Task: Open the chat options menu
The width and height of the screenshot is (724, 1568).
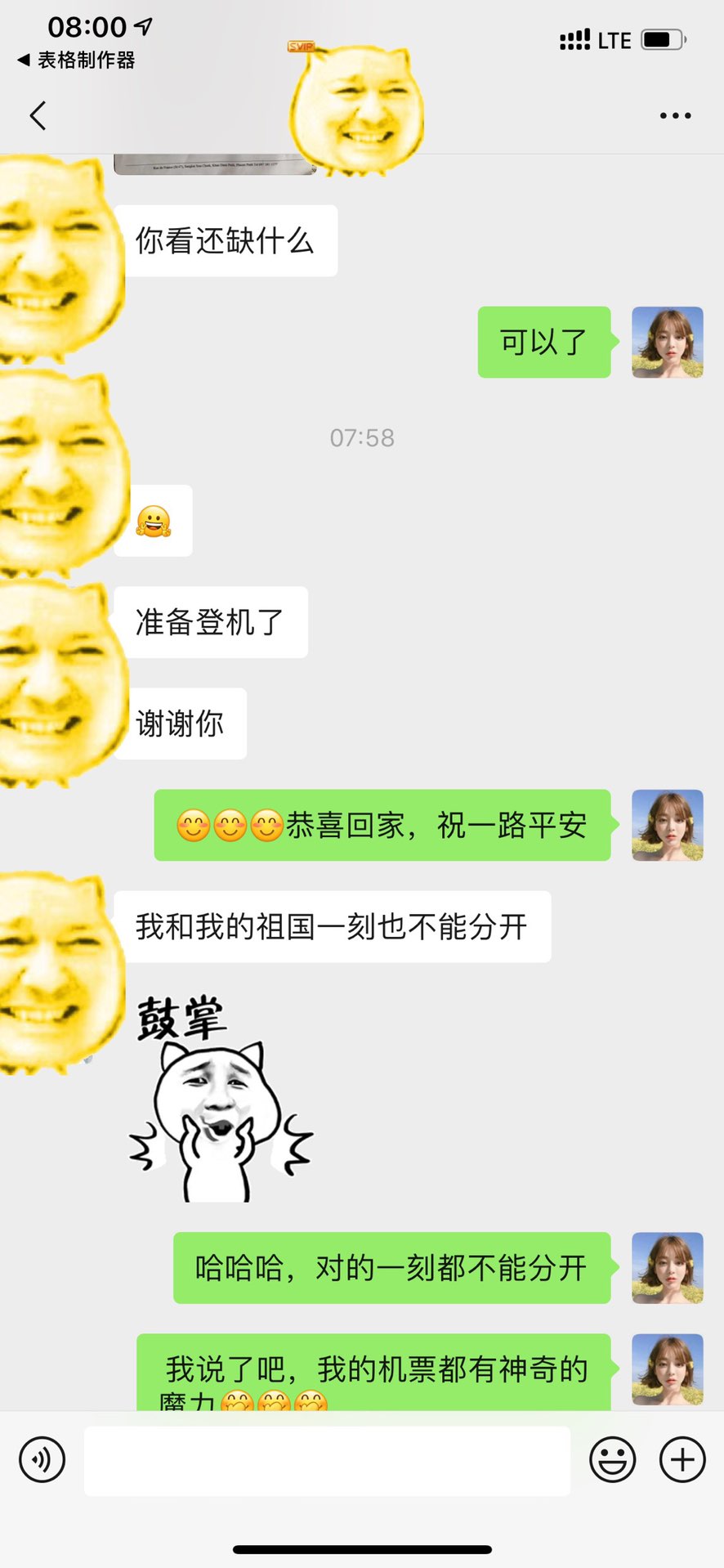Action: coord(675,116)
